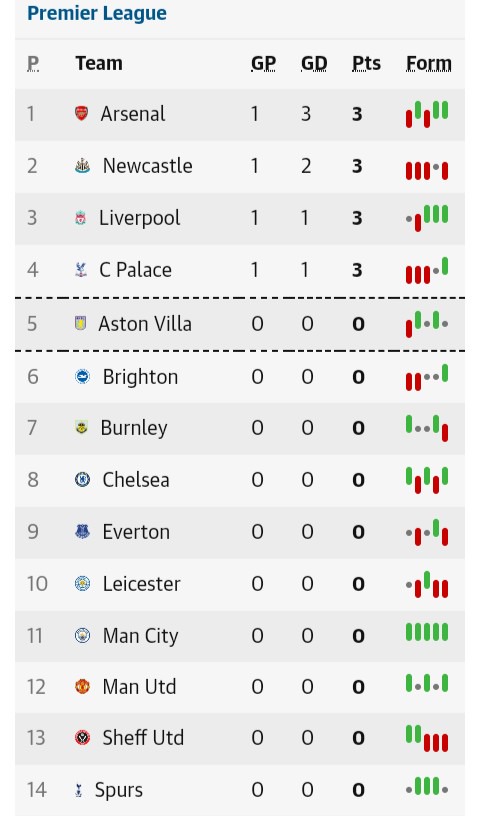The image size is (480, 816).
Task: View Liverpool's team page
Action: tap(140, 218)
